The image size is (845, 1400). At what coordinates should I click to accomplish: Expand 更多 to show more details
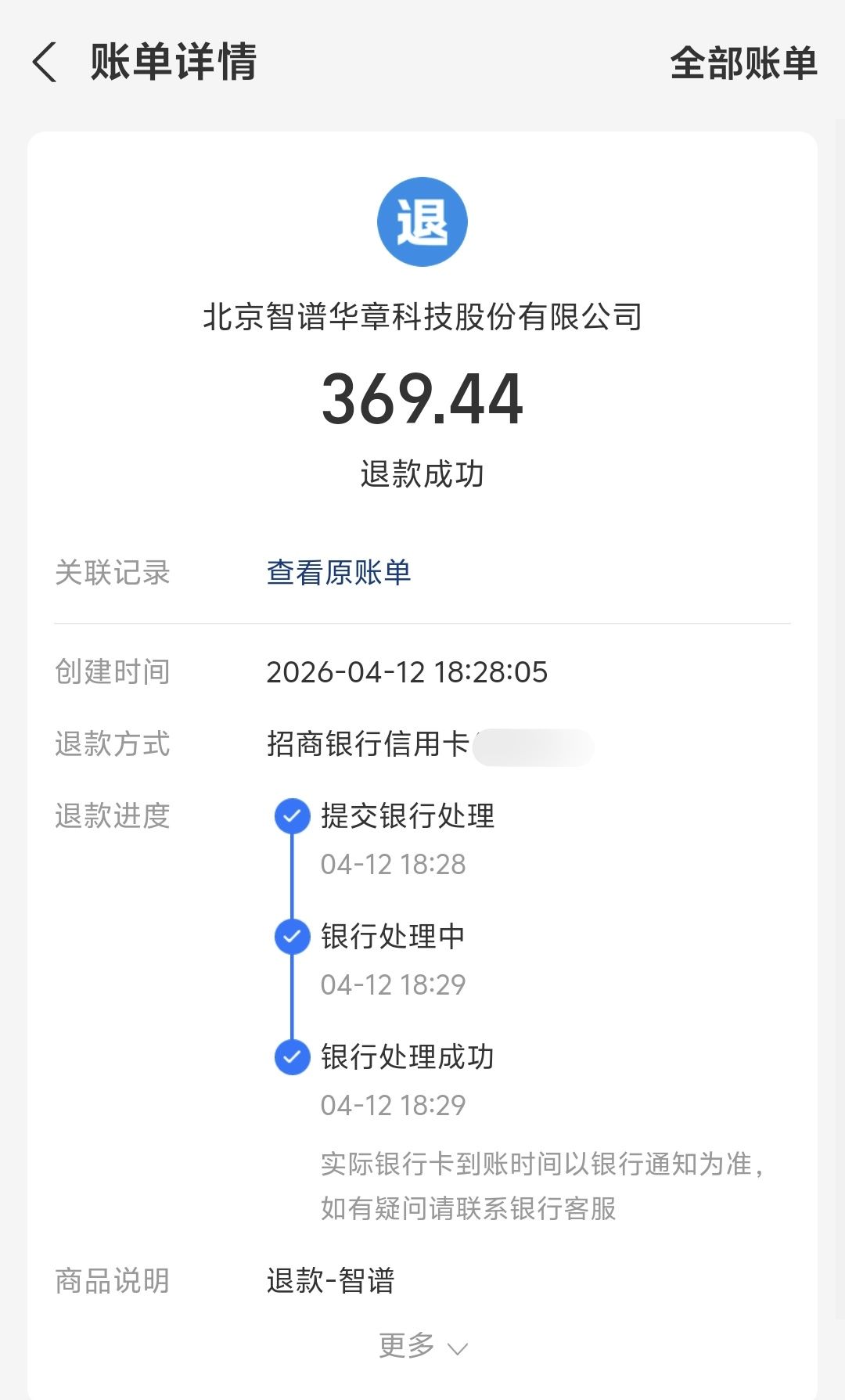tap(422, 1345)
